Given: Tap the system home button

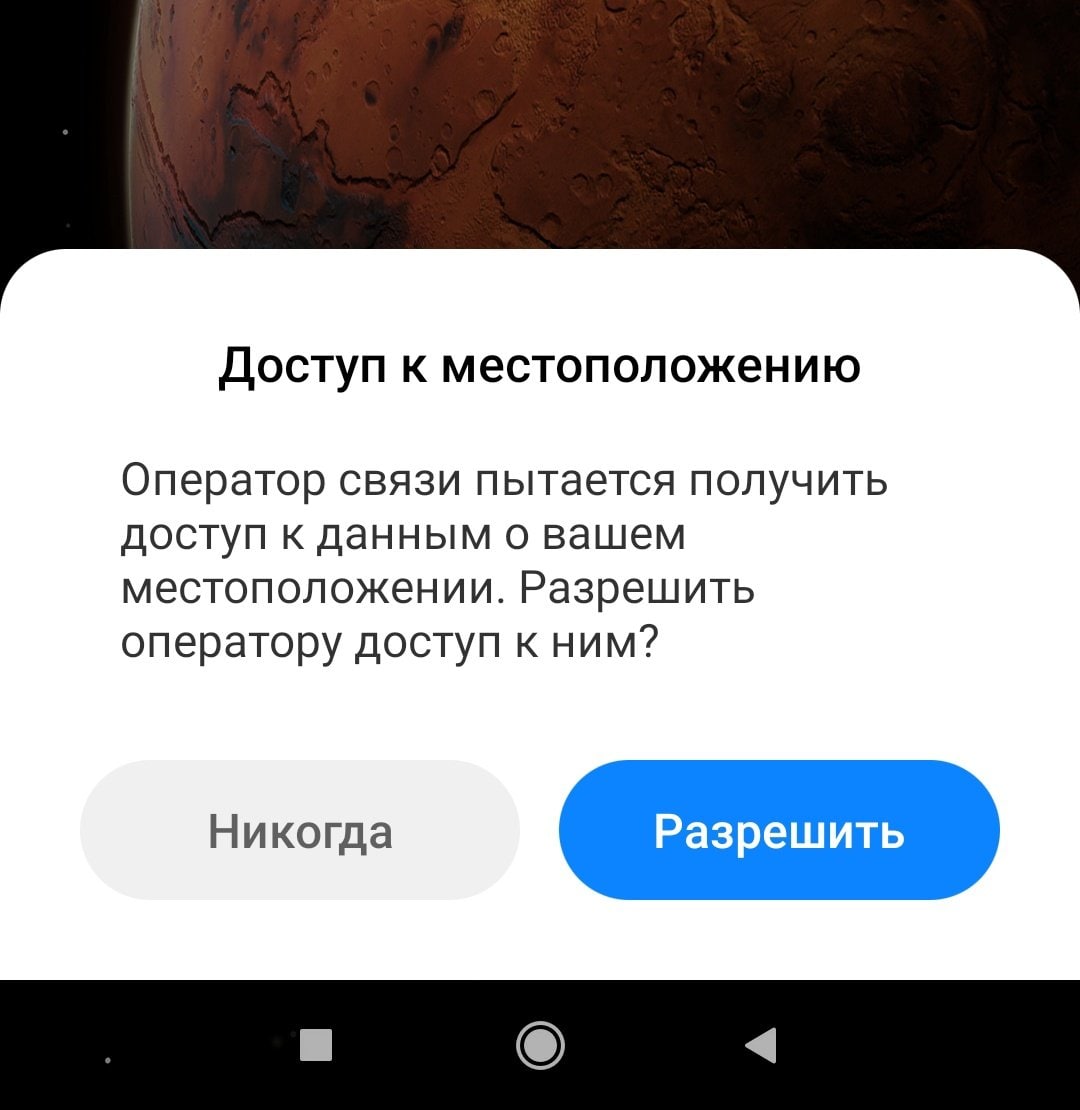Looking at the screenshot, I should (540, 1045).
